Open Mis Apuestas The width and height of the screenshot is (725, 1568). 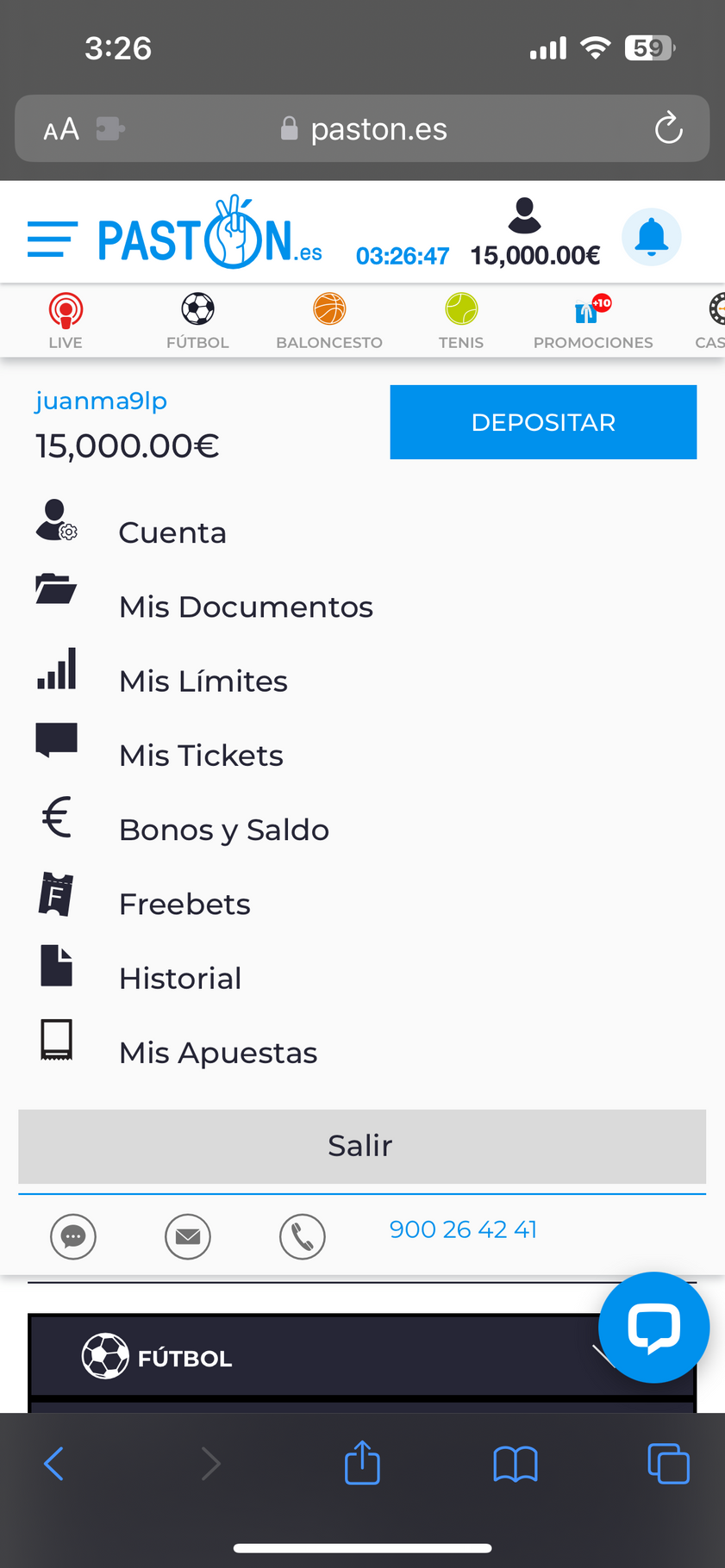pyautogui.click(x=218, y=1053)
